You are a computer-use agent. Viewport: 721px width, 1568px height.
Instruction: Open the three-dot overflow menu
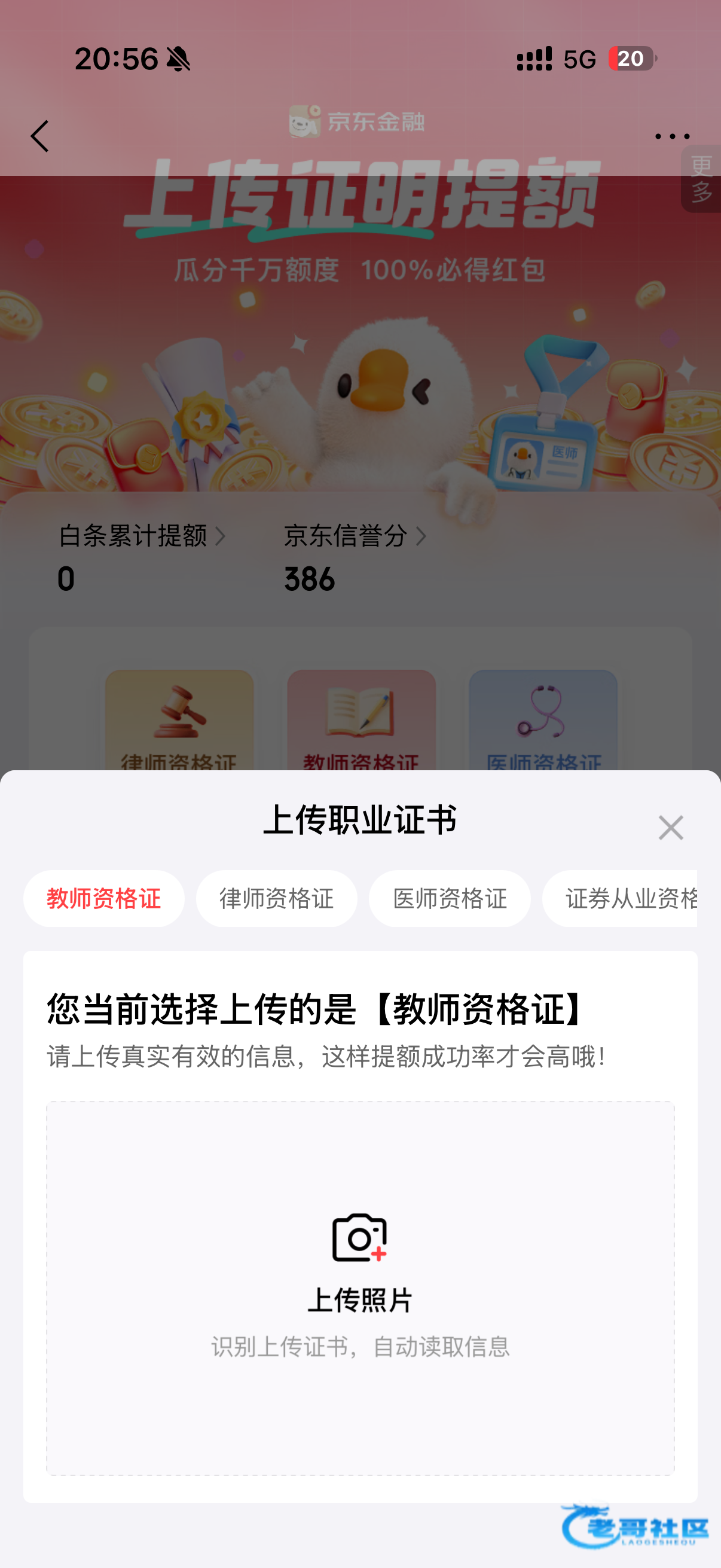tap(672, 136)
